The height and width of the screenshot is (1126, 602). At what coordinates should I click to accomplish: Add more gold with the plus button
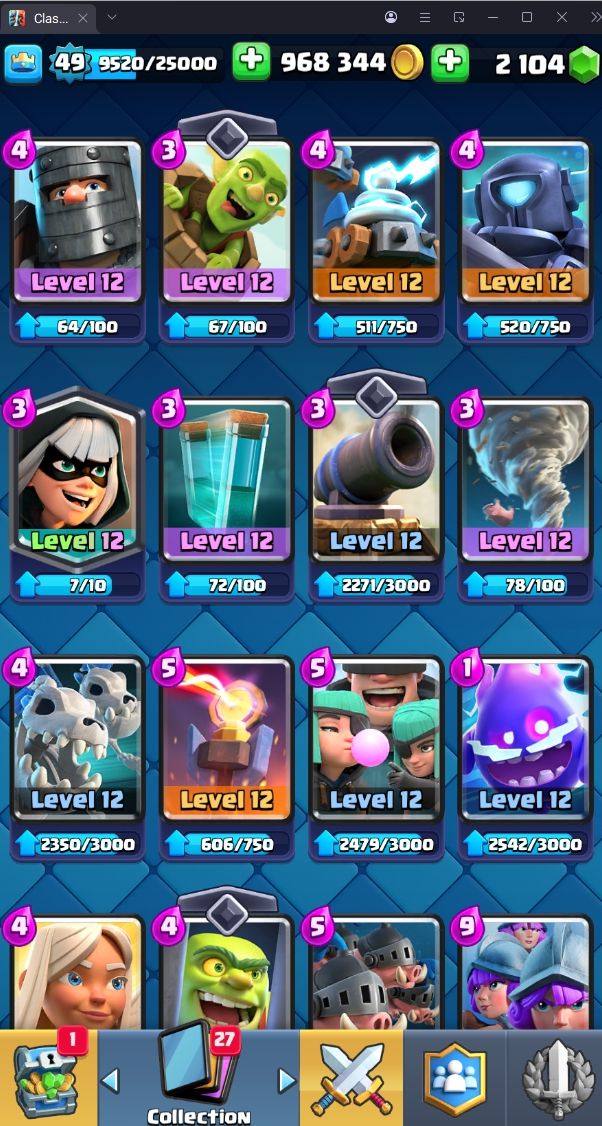point(252,62)
